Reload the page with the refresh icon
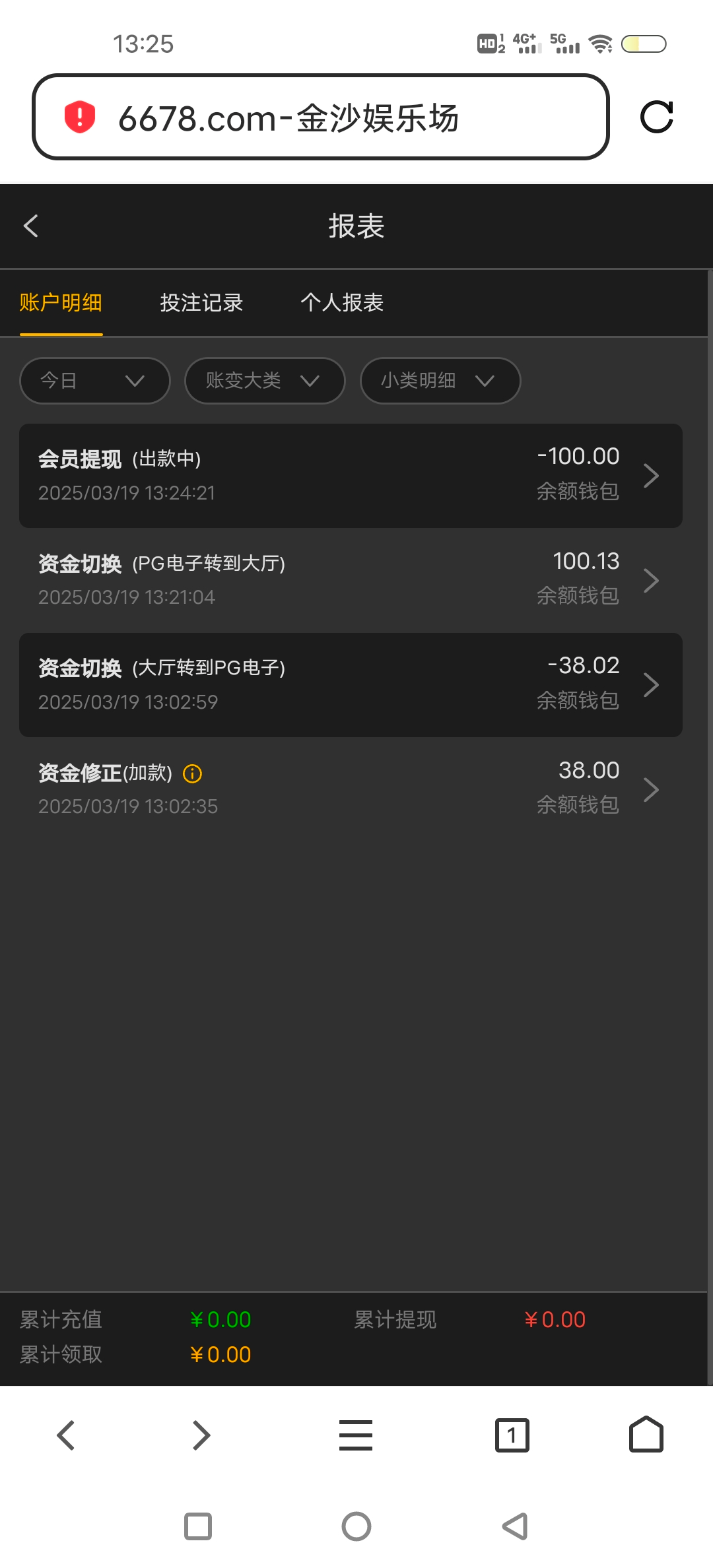The width and height of the screenshot is (713, 1568). coord(656,117)
